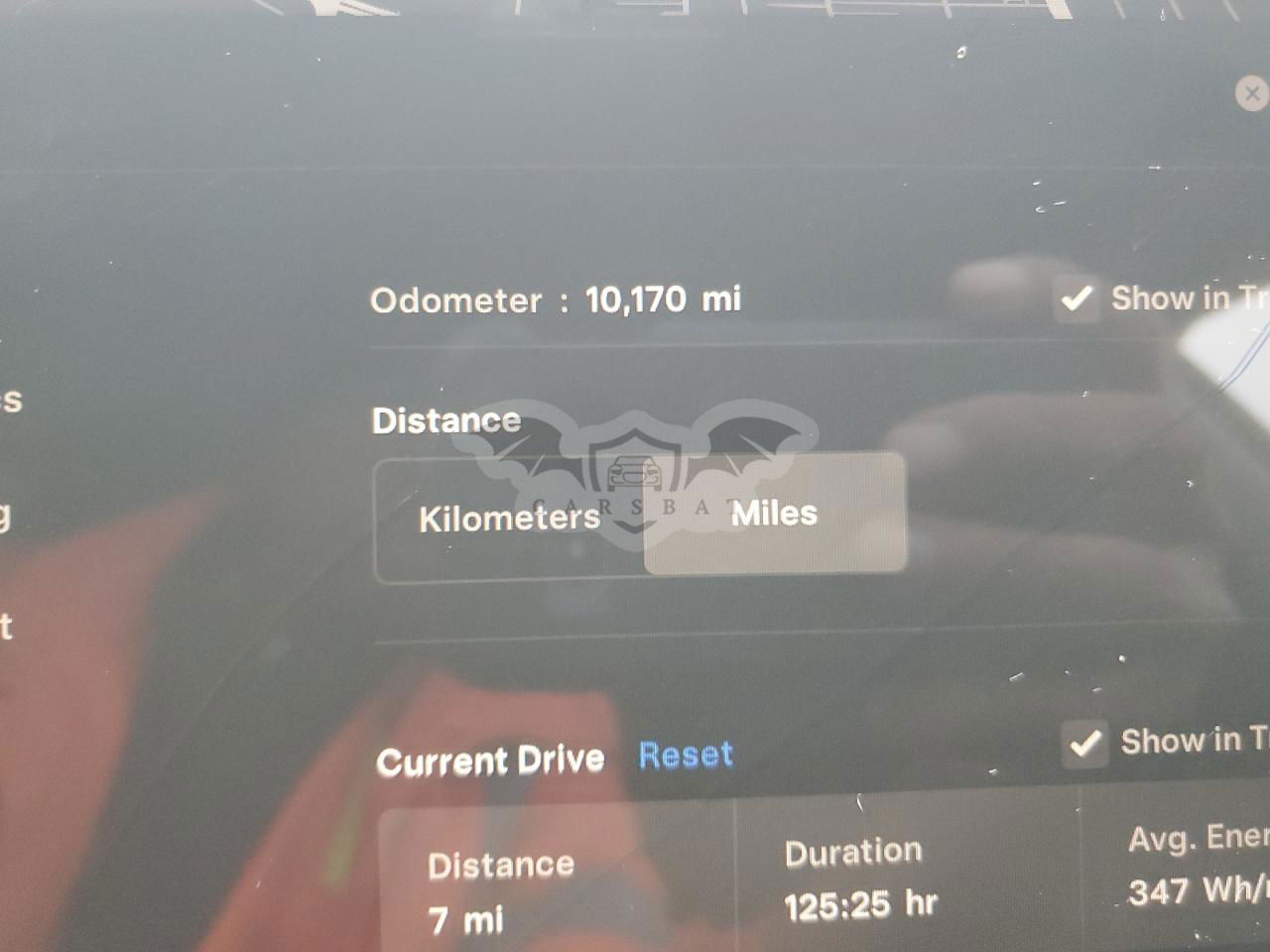Reset the Current Drive trip

(686, 755)
